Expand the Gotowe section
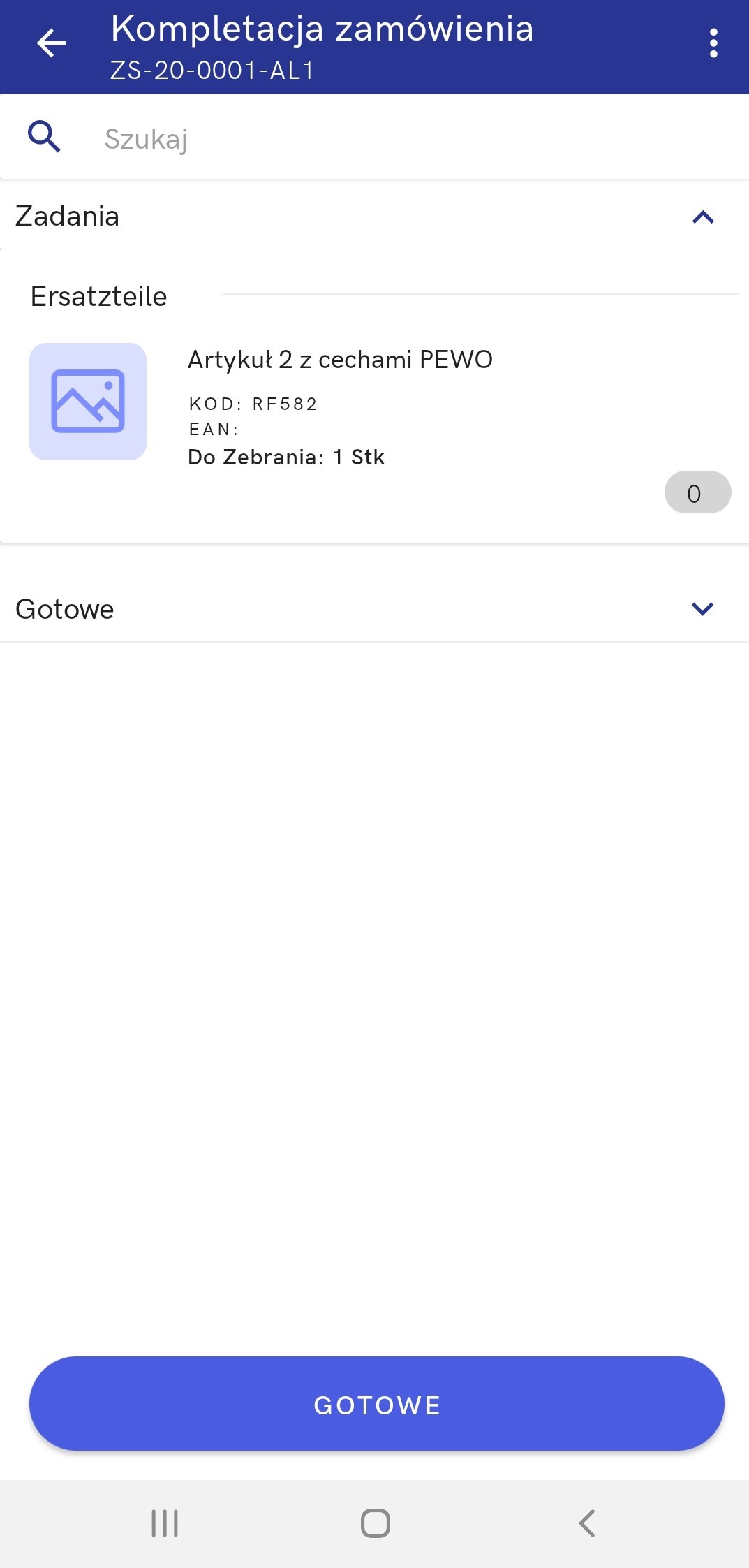 [702, 609]
